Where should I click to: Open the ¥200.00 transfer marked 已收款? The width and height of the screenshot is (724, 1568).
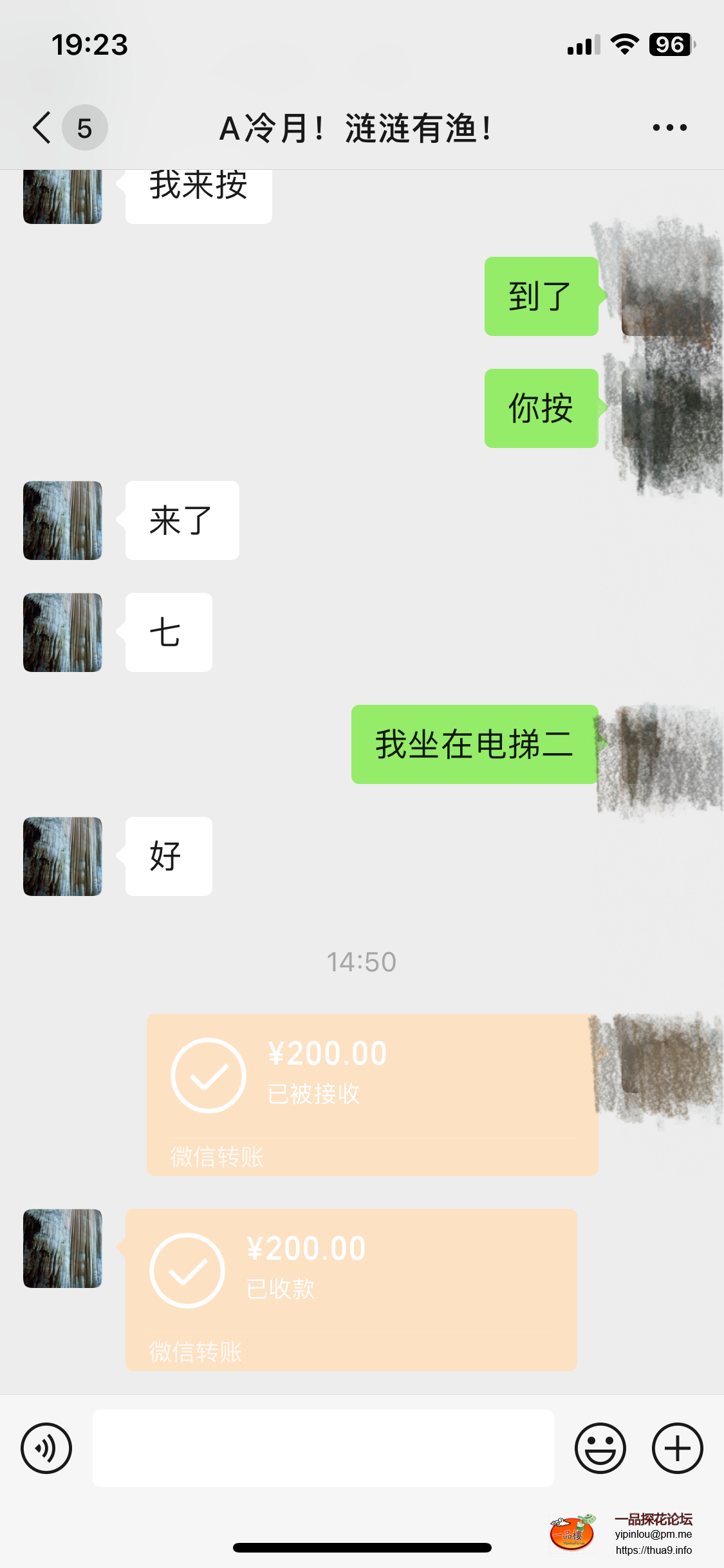coord(351,1289)
